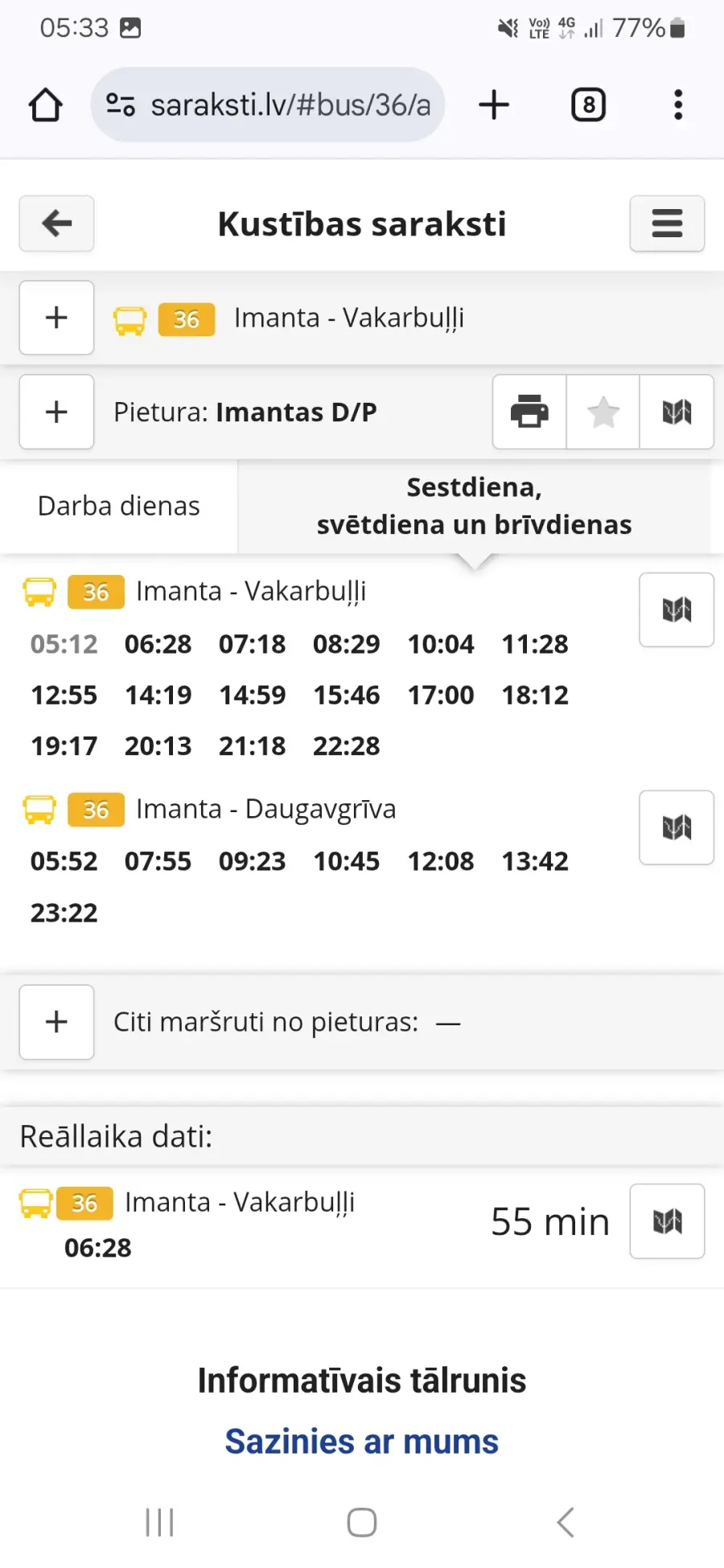This screenshot has width=724, height=1568.
Task: Open map for Imantas D/P stop
Action: (677, 412)
